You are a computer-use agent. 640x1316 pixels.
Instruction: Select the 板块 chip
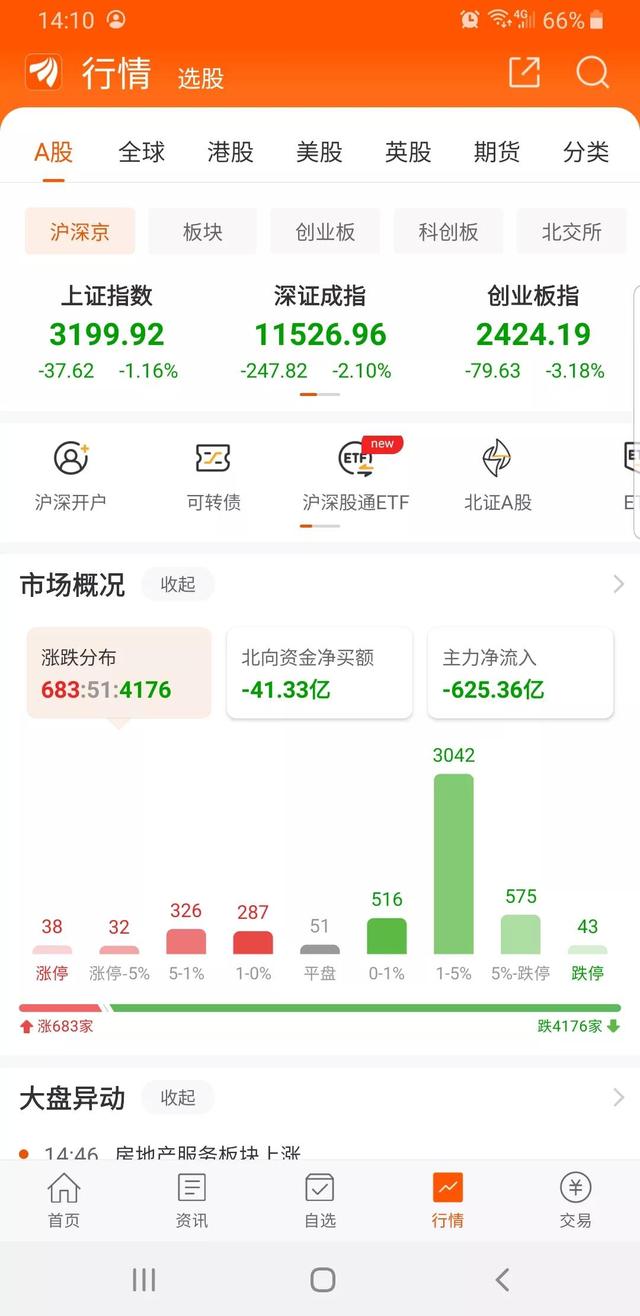pyautogui.click(x=202, y=232)
